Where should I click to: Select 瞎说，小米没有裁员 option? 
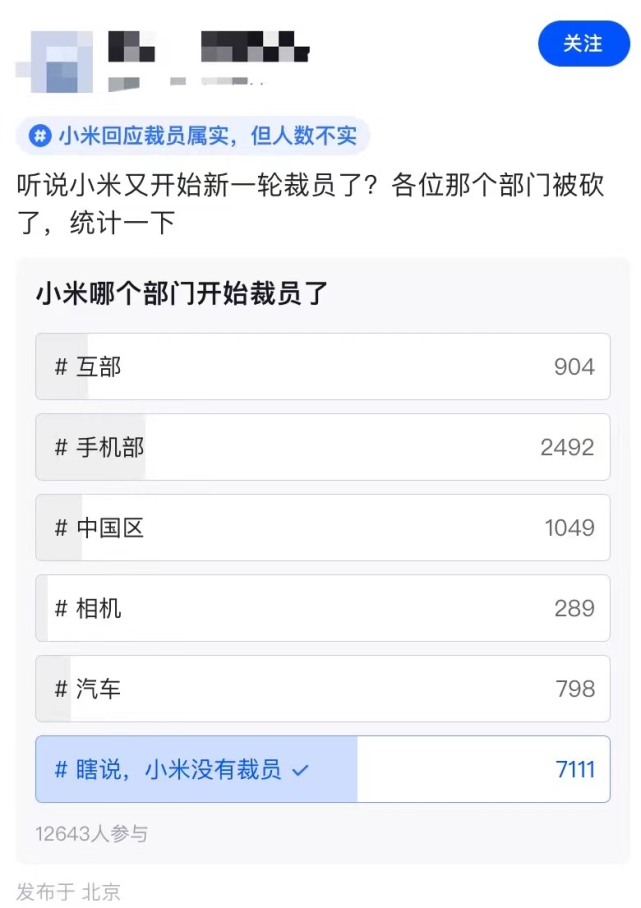click(x=322, y=769)
